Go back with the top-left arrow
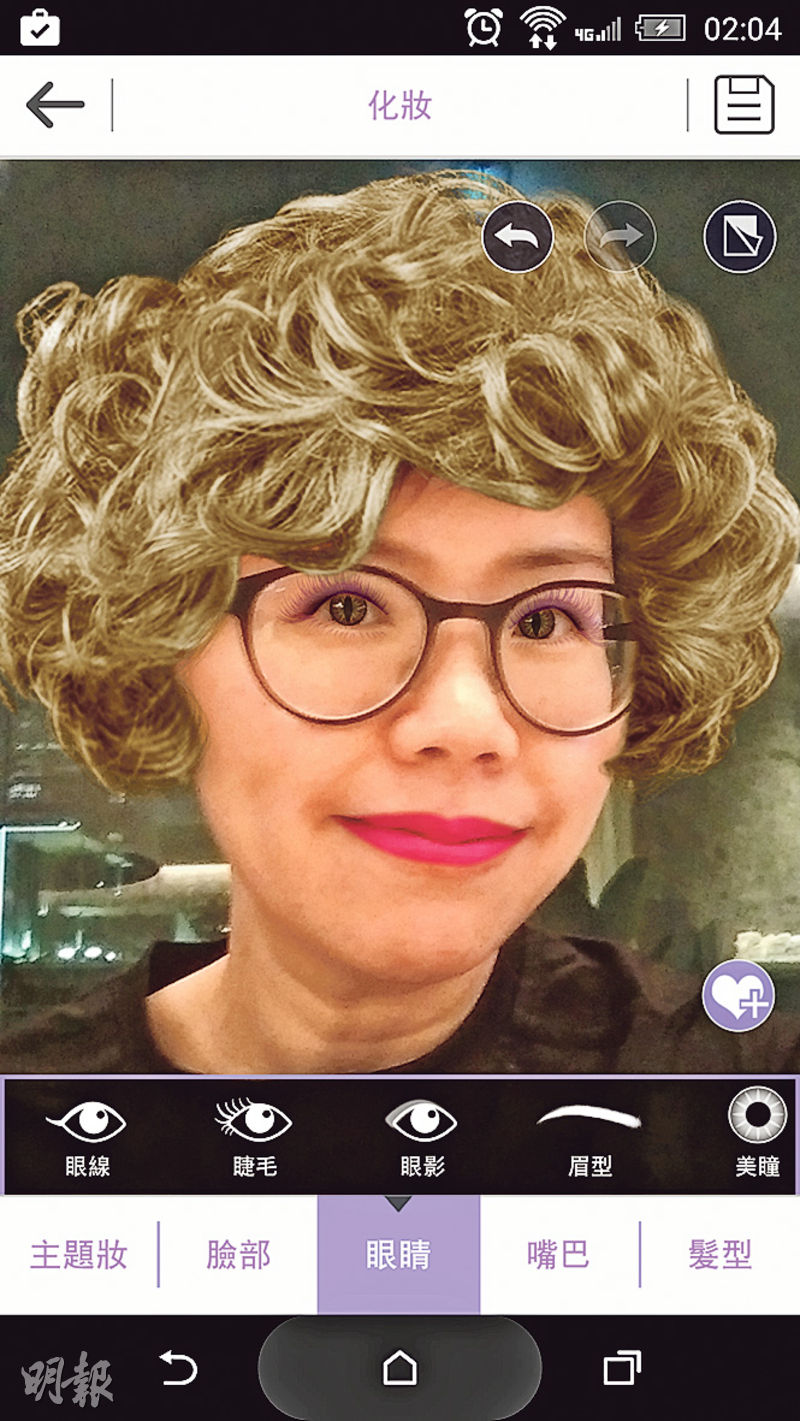The width and height of the screenshot is (800, 1421). [x=55, y=106]
